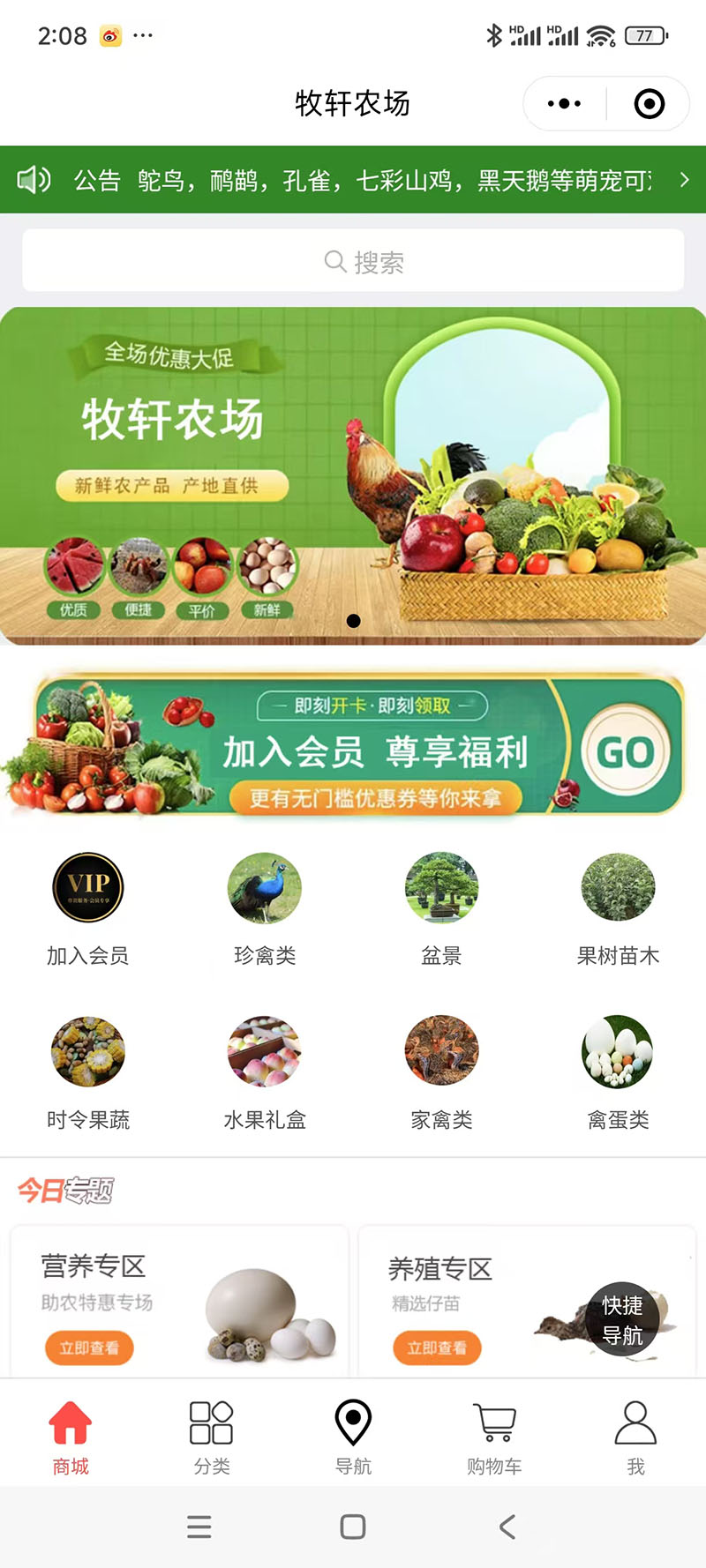Go to the 购物车 tab
Image resolution: width=706 pixels, height=1568 pixels.
click(494, 1437)
